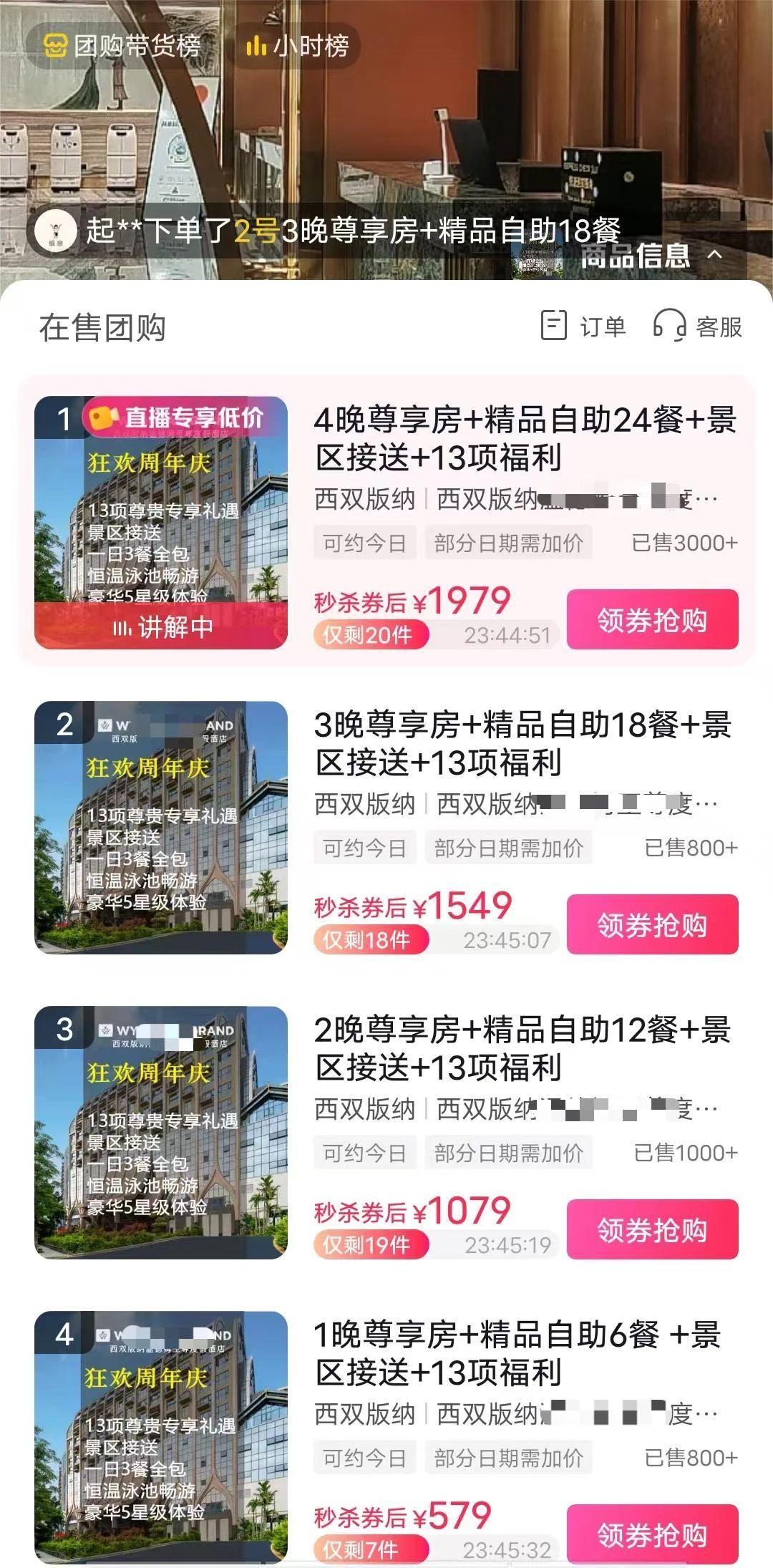The image size is (773, 1568).
Task: View 3晚尊享房+精品自助18餐 details
Action: point(522,743)
